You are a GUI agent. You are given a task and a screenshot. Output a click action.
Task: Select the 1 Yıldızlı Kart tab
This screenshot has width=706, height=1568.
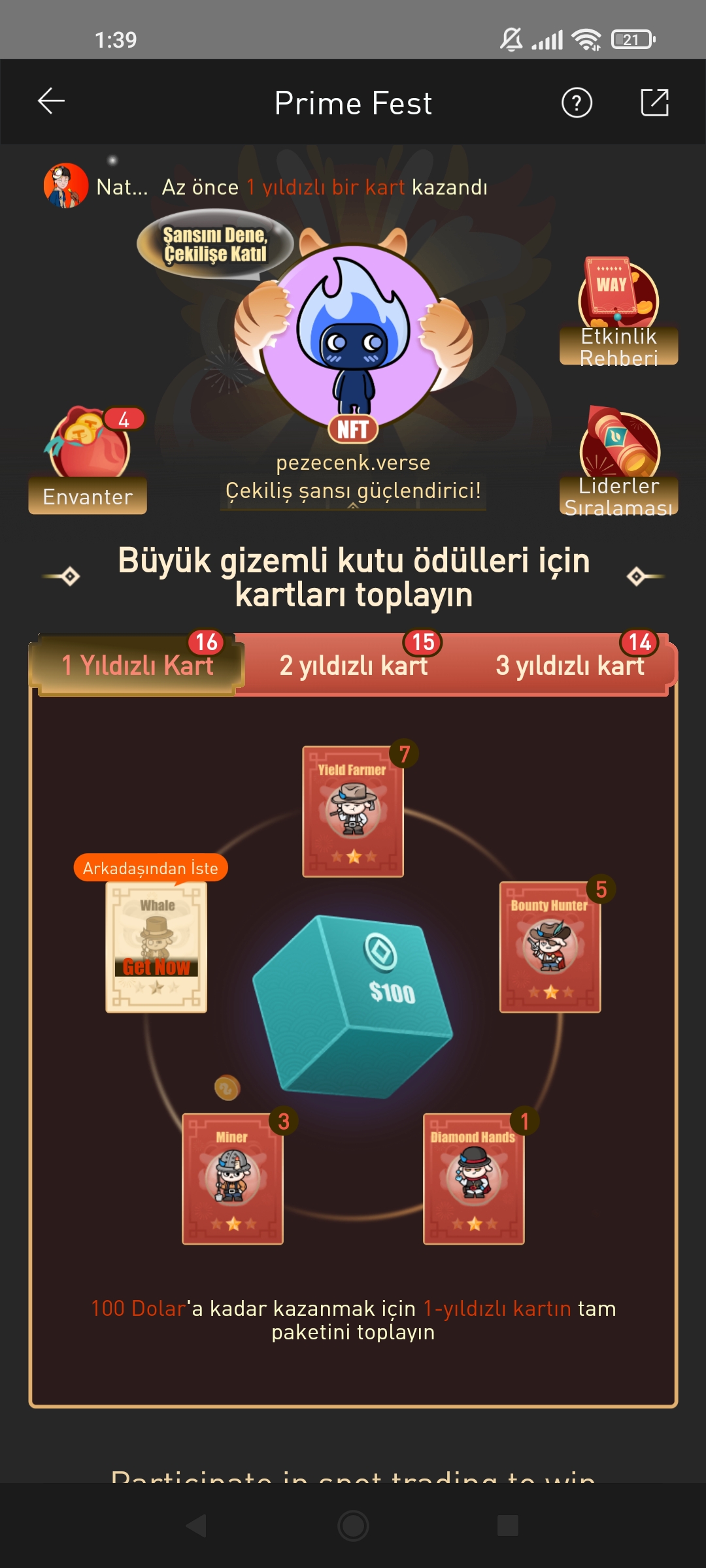click(x=137, y=665)
